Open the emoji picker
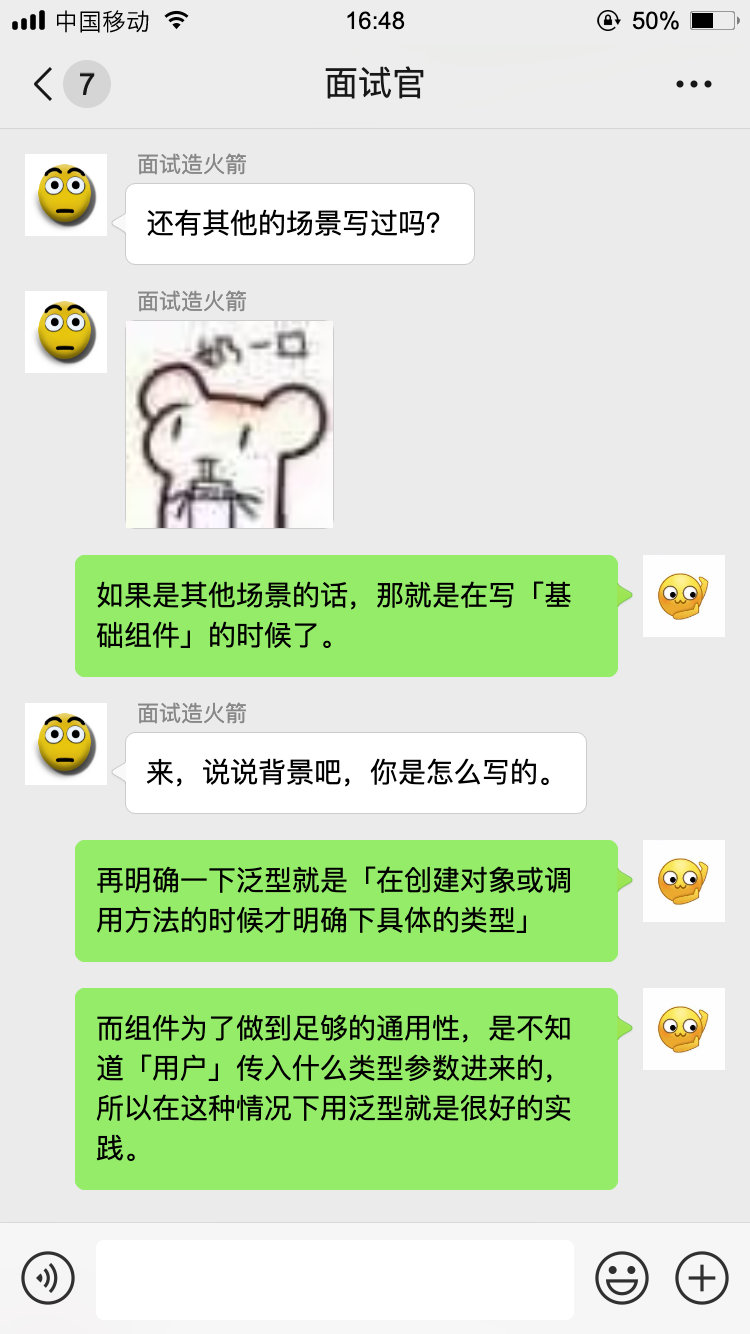 click(622, 1278)
